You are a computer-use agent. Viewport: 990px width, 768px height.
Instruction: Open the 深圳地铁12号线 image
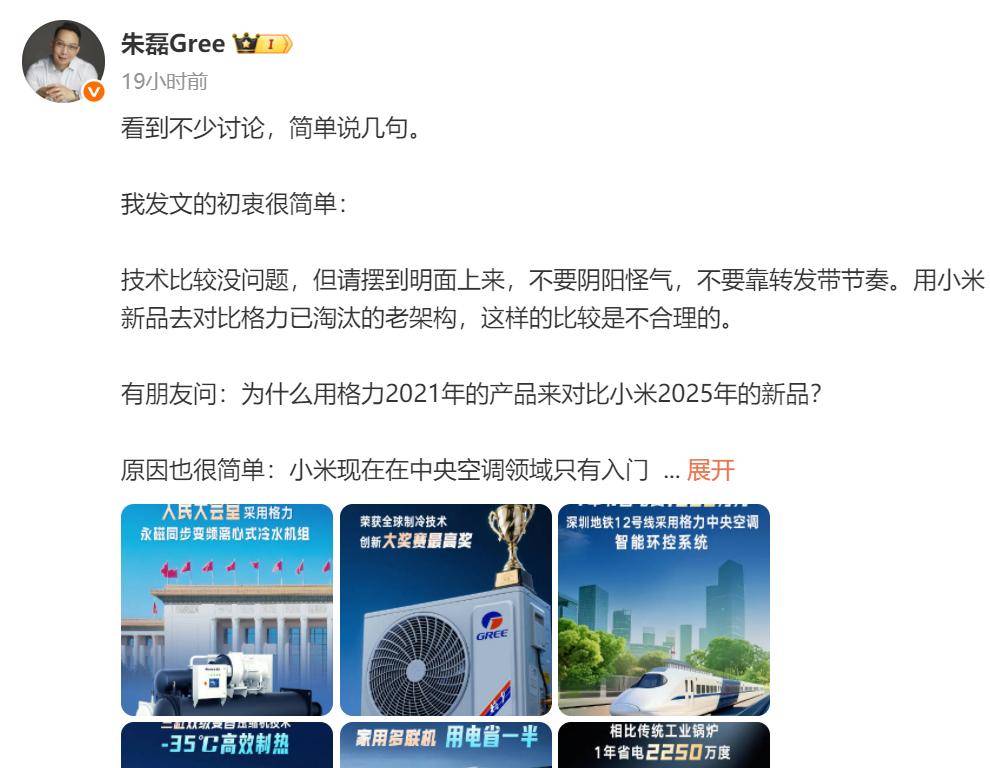pyautogui.click(x=663, y=610)
